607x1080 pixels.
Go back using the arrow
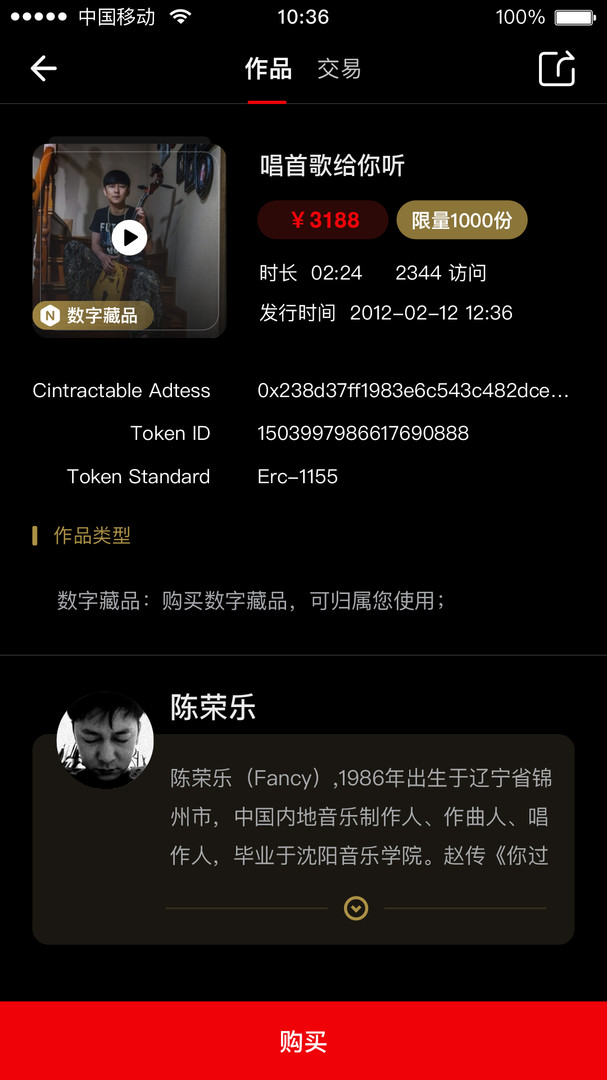coord(44,68)
